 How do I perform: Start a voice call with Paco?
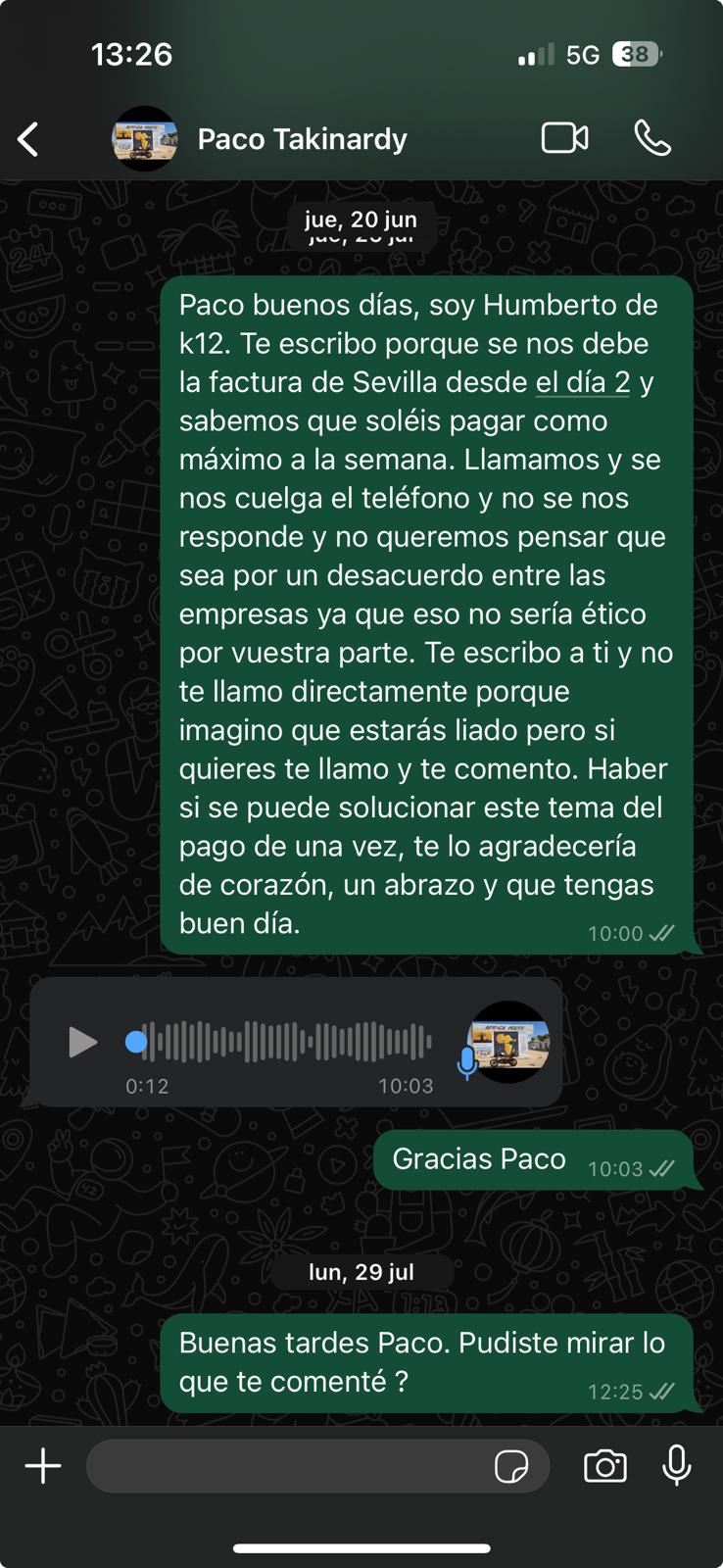tap(652, 138)
